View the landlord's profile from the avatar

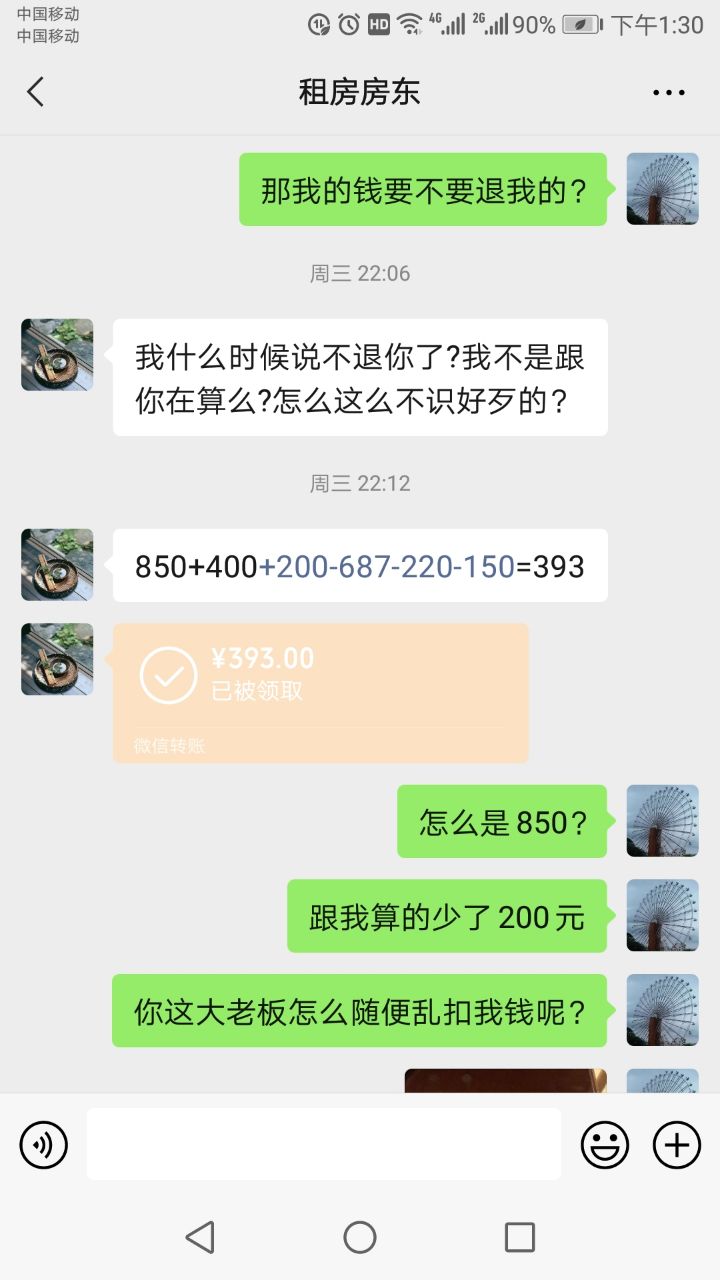pyautogui.click(x=57, y=355)
